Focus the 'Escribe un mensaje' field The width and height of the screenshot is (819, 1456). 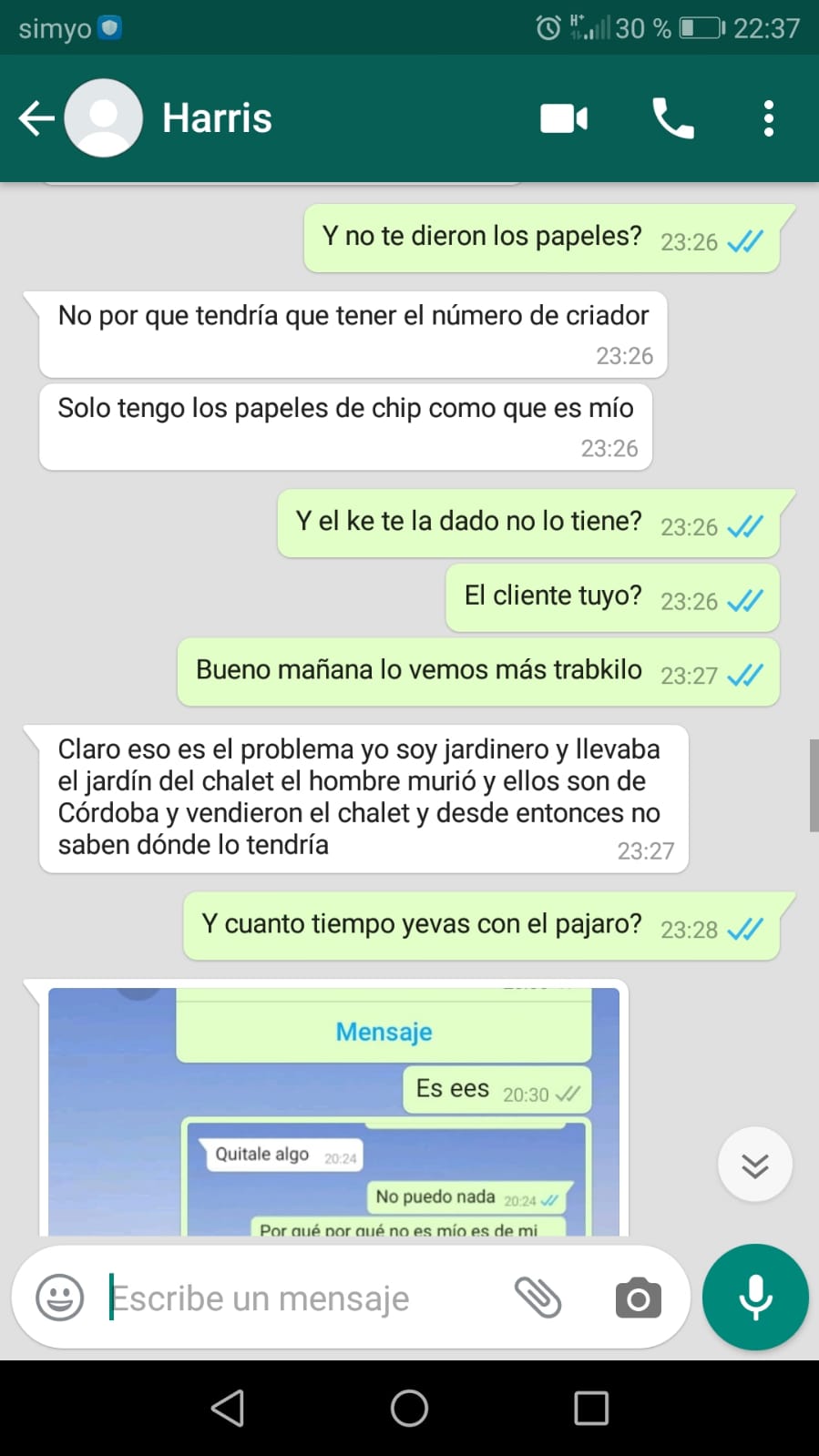292,1298
